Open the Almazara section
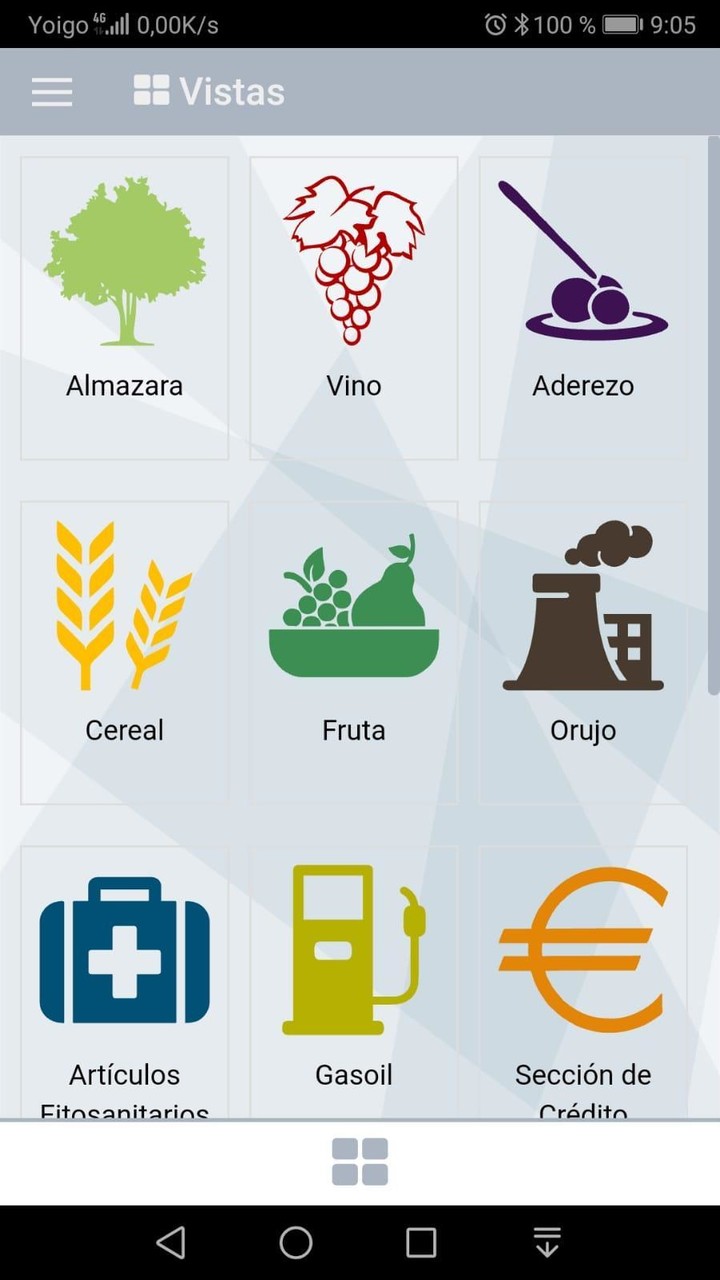The width and height of the screenshot is (720, 1280). (125, 308)
